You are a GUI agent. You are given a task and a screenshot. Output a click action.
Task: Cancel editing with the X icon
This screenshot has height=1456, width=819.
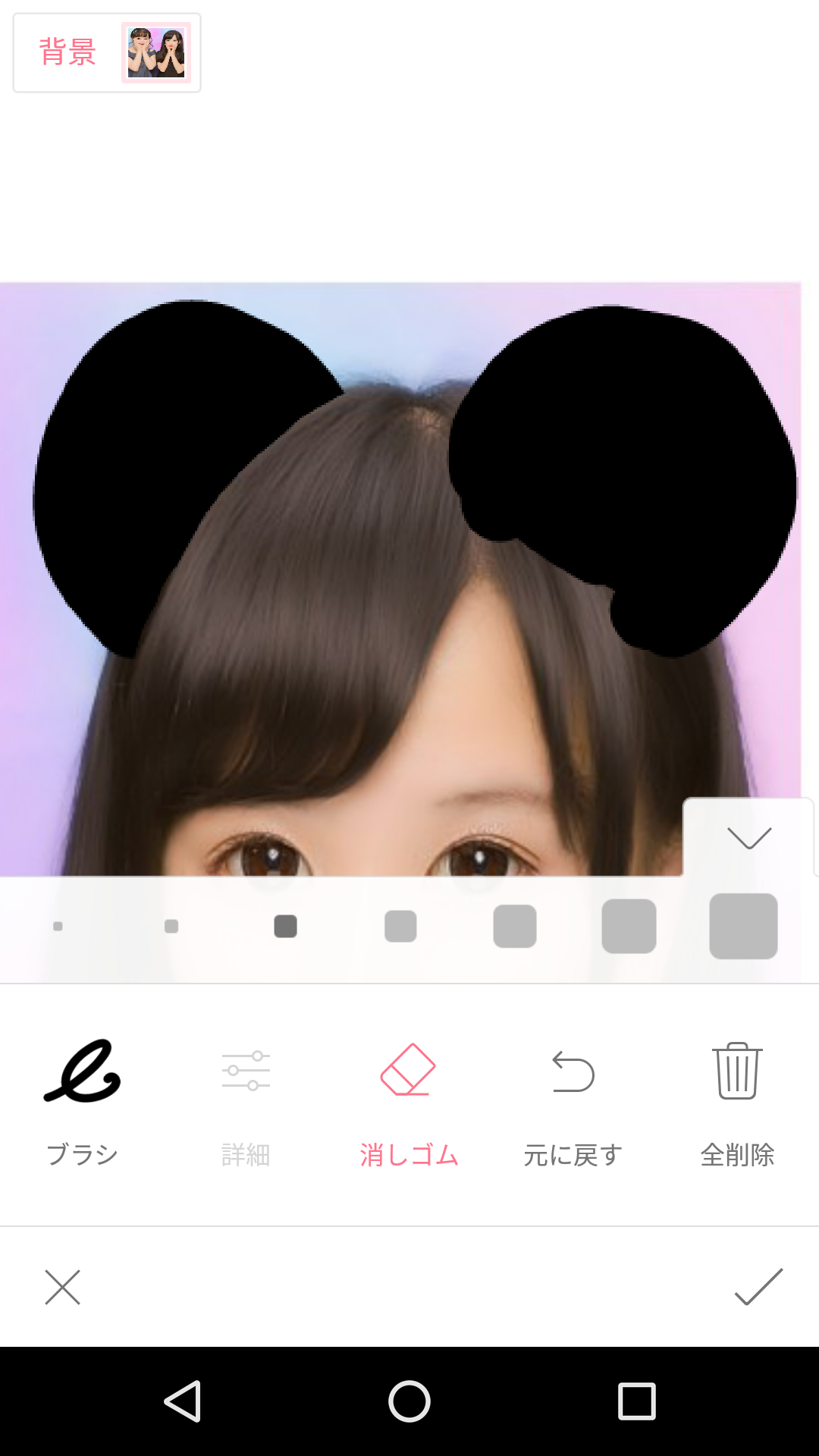62,1287
